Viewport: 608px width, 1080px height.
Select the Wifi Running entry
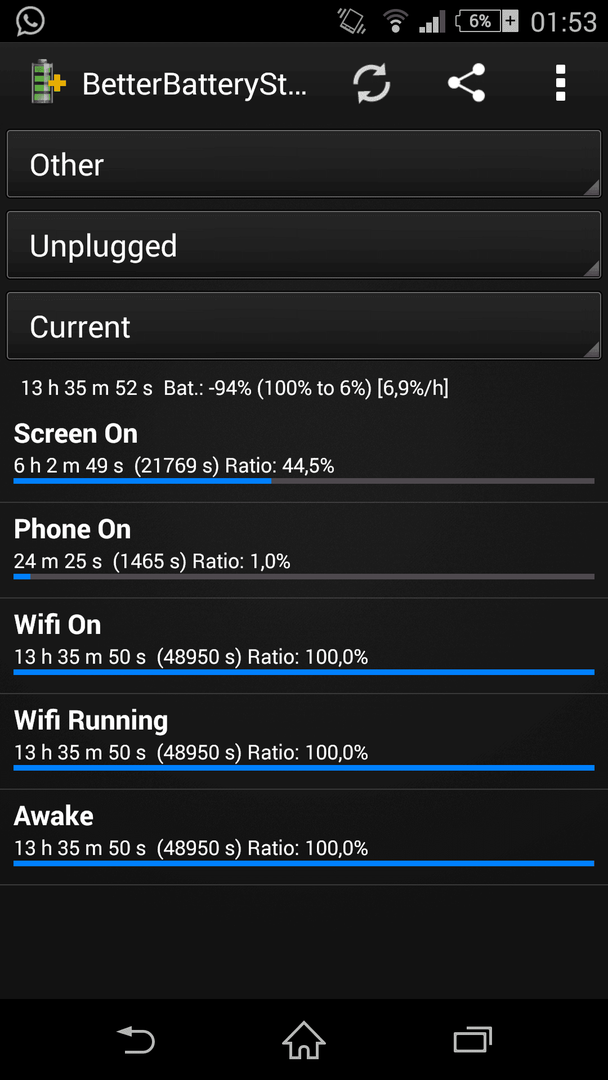(304, 742)
